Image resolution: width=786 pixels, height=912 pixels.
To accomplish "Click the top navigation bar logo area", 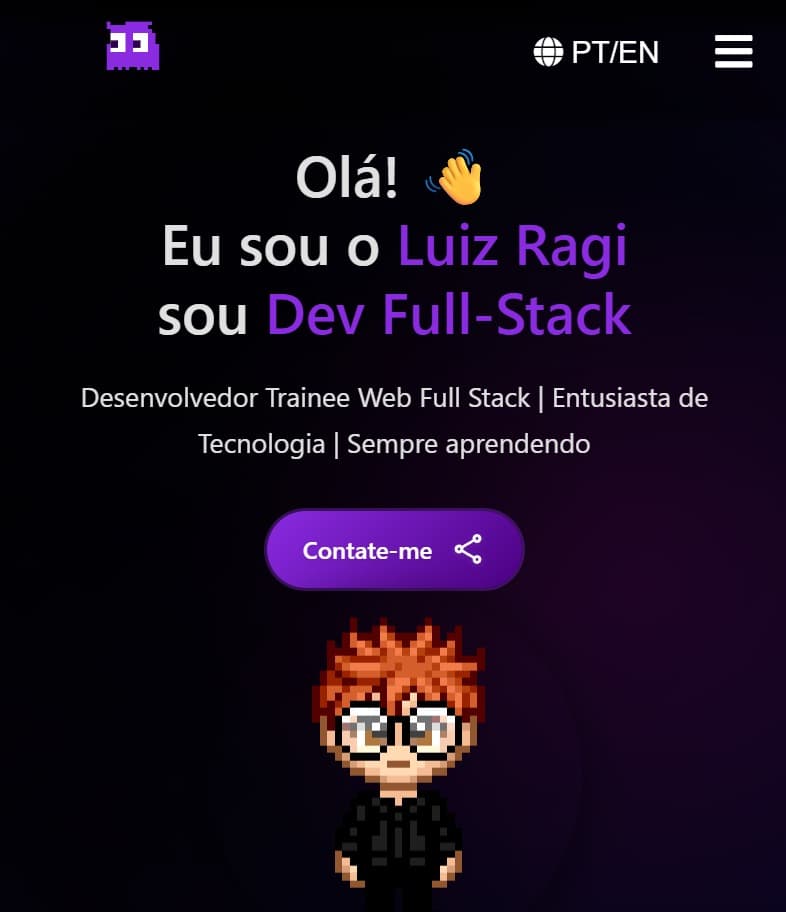I will 131,43.
